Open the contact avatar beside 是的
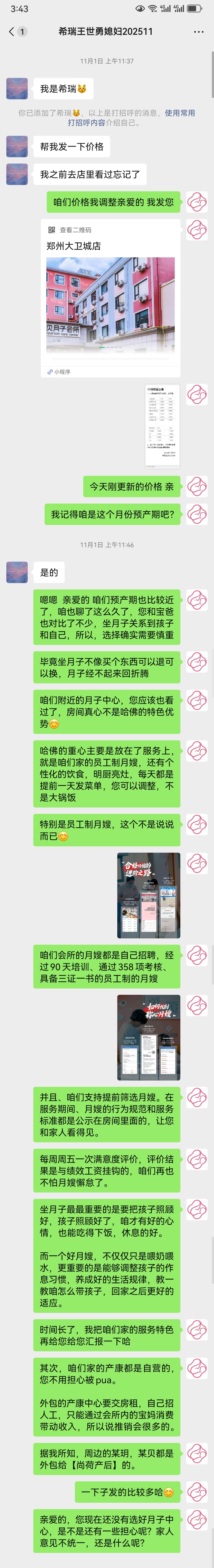This screenshot has width=214, height=1568. coord(17,572)
